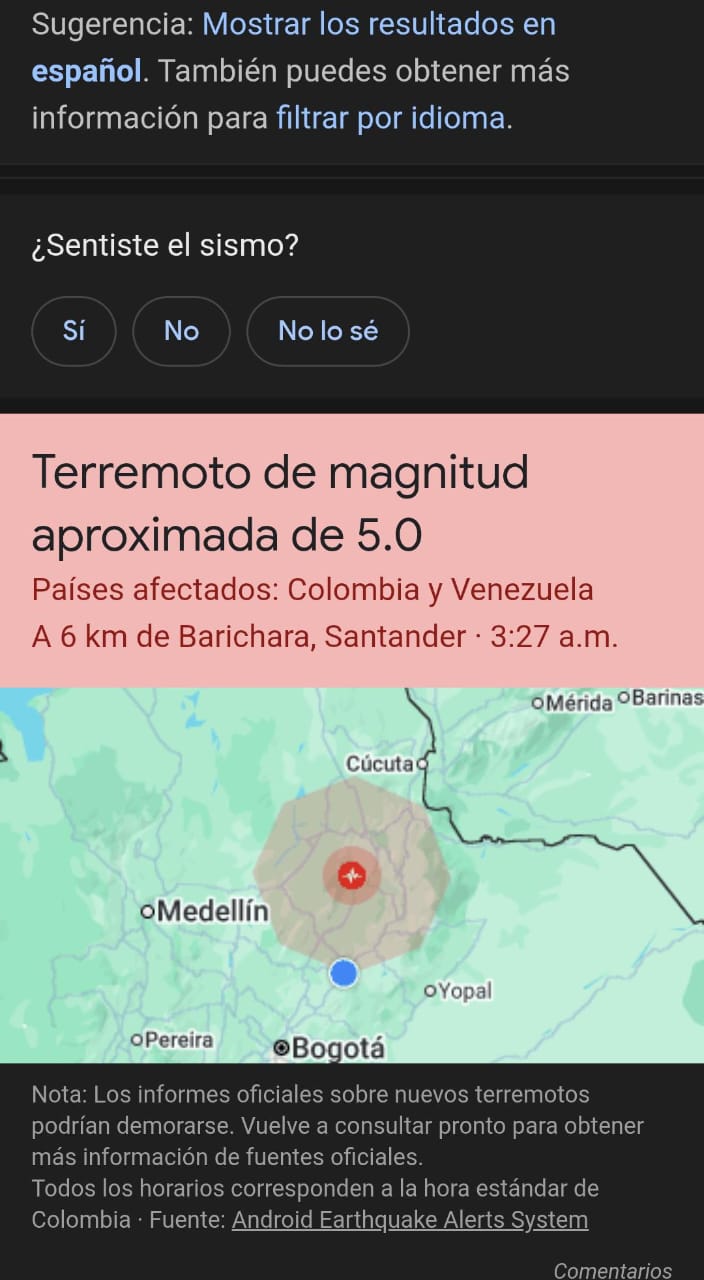Open Android Earthquake Alerts System source link
The width and height of the screenshot is (704, 1280).
pos(410,1220)
